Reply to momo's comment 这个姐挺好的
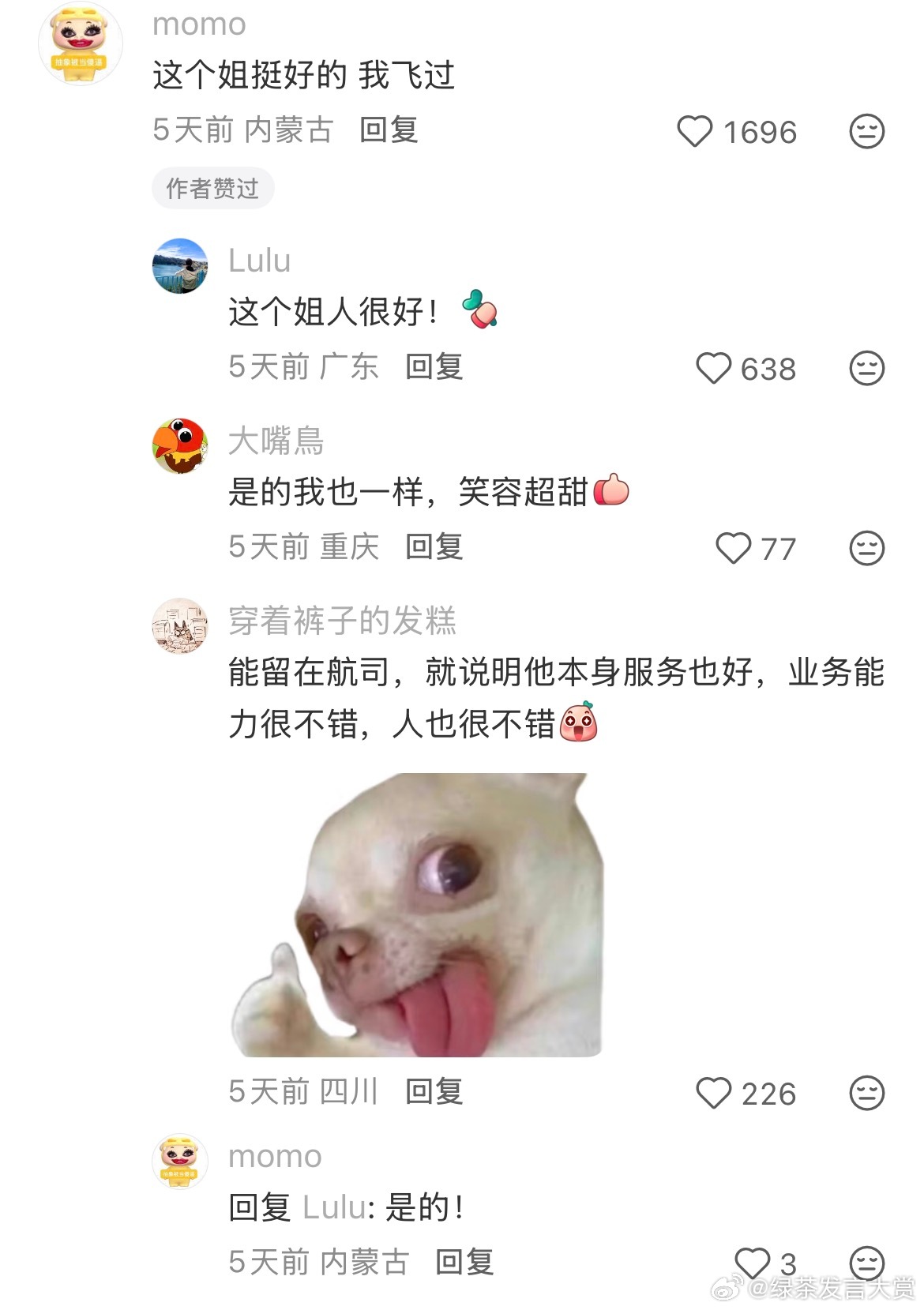The width and height of the screenshot is (924, 1310). [388, 130]
